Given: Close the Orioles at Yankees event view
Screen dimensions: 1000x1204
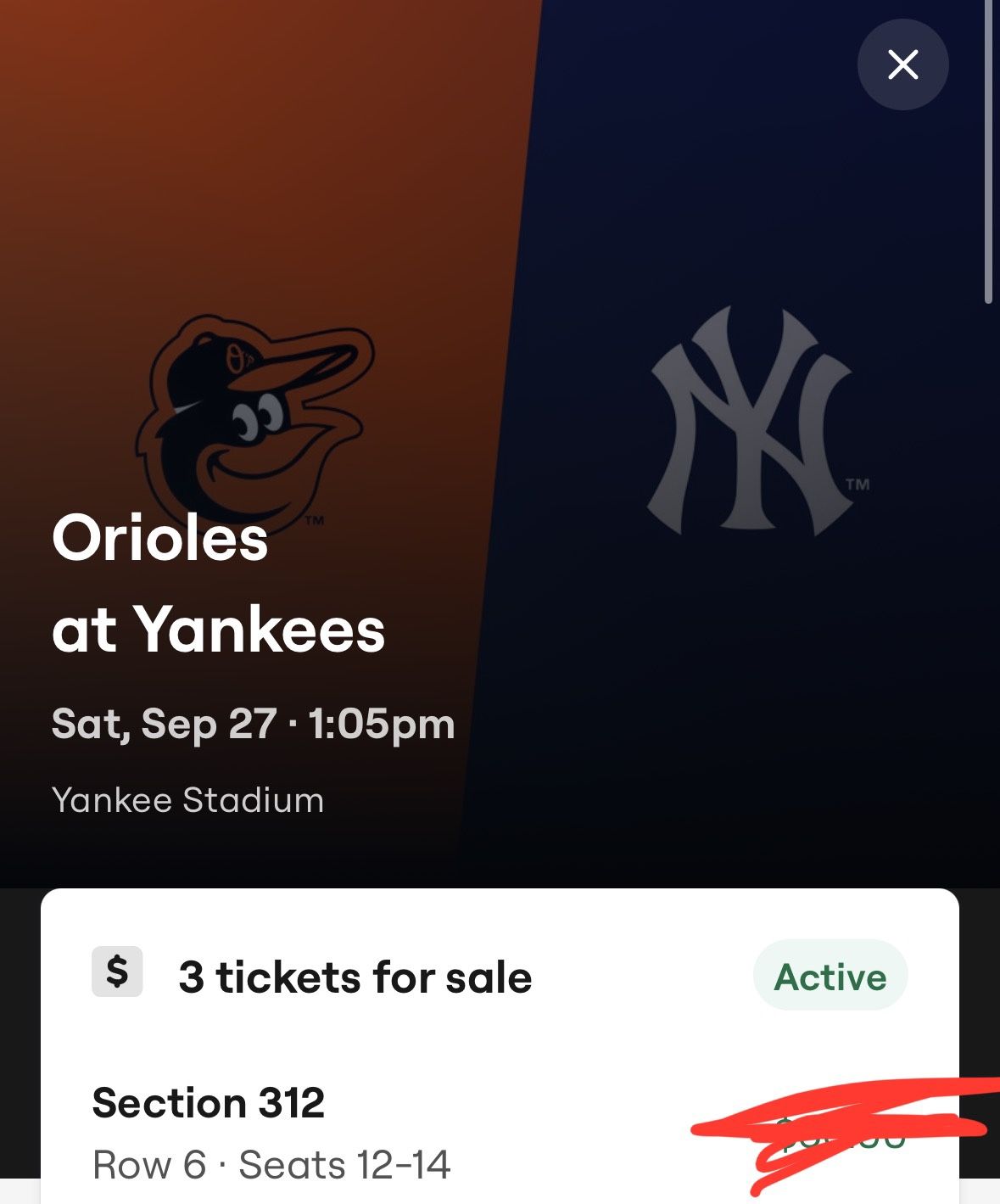Looking at the screenshot, I should click(902, 64).
